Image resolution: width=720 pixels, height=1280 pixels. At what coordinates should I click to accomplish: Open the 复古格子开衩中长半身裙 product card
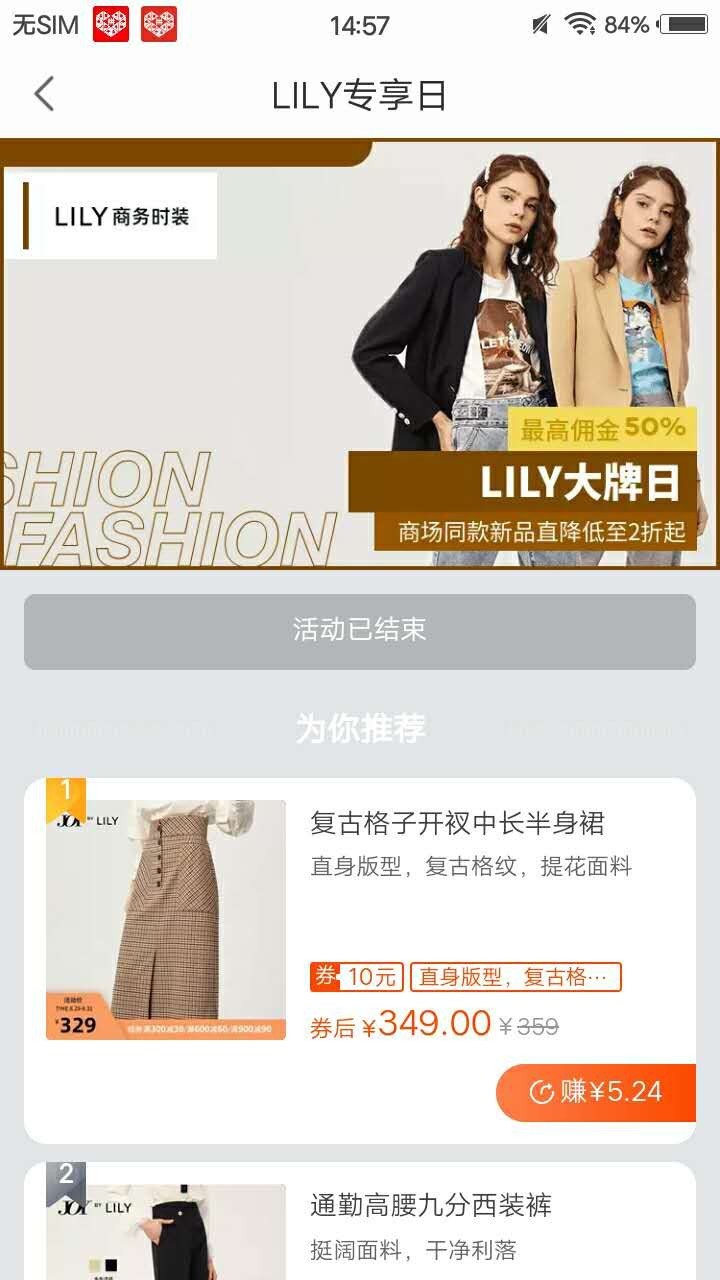point(458,824)
